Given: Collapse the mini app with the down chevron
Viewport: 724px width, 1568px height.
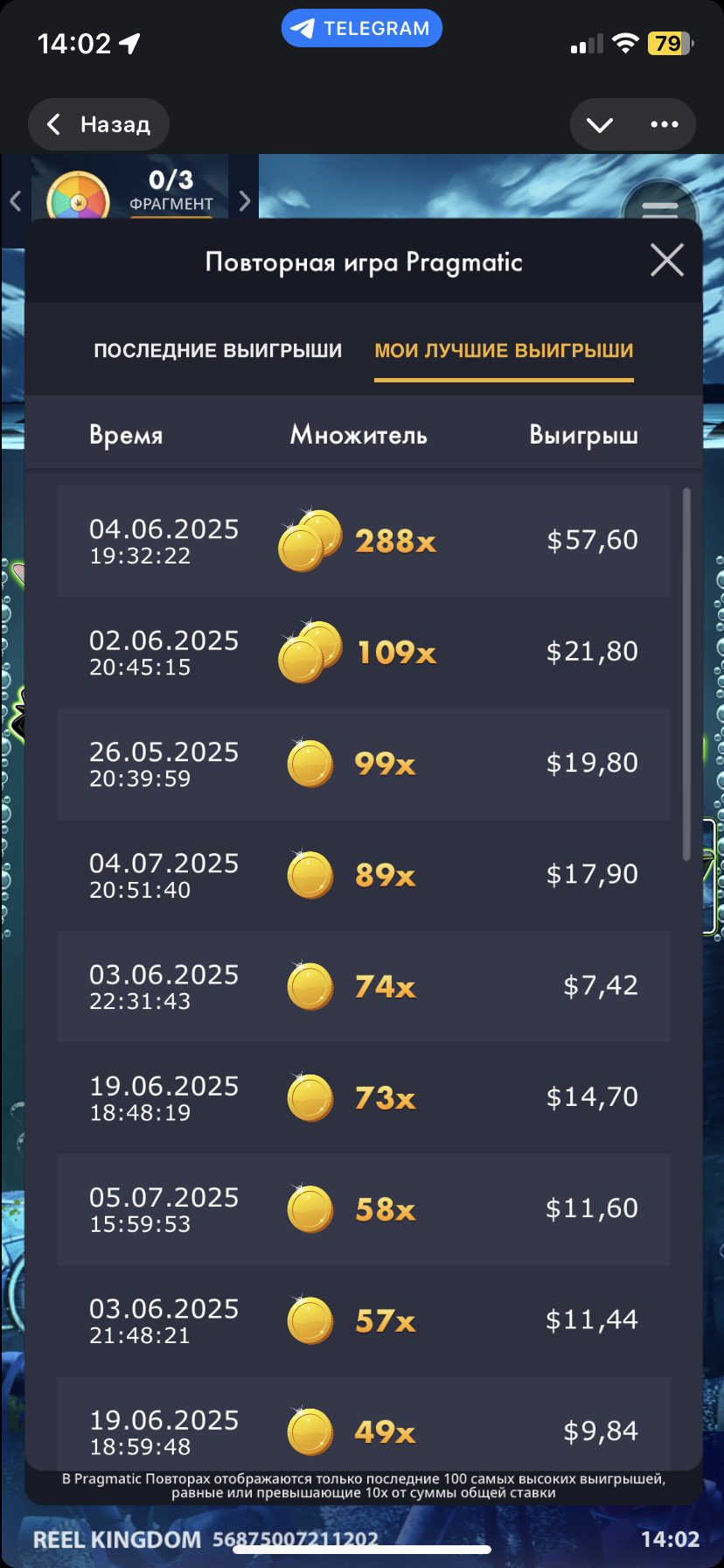Looking at the screenshot, I should (600, 124).
